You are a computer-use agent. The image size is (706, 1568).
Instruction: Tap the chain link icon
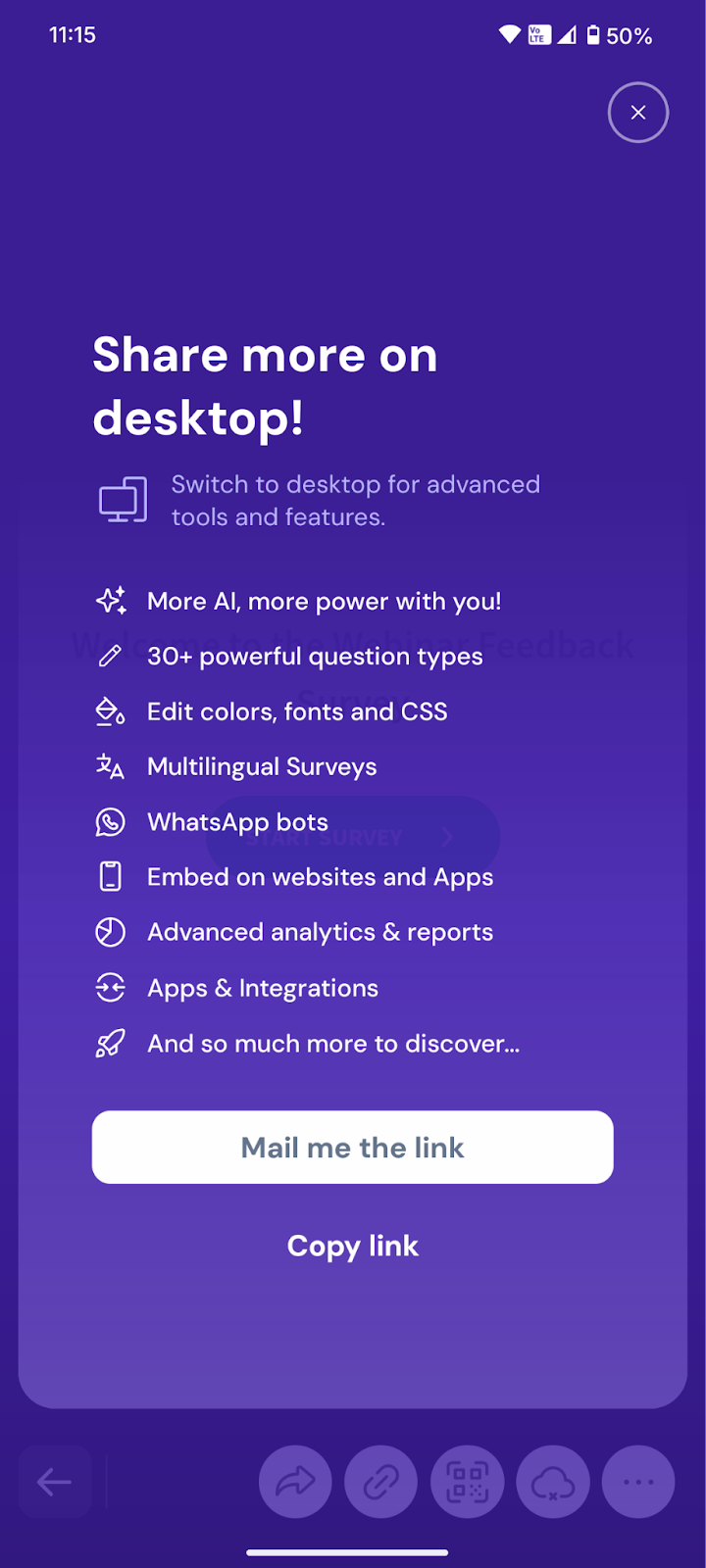(380, 1482)
